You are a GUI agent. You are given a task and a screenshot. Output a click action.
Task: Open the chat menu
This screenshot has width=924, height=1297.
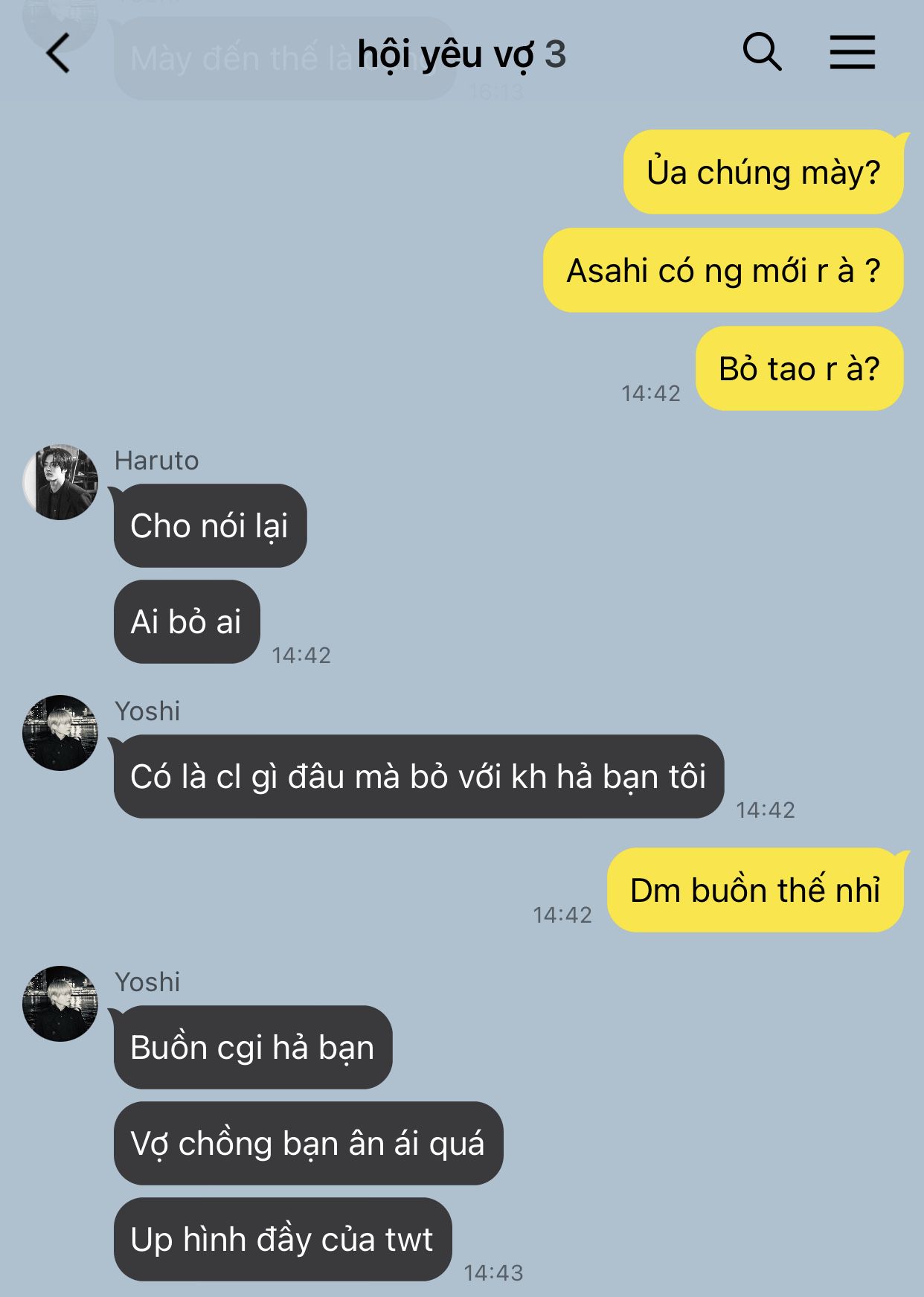pyautogui.click(x=852, y=53)
